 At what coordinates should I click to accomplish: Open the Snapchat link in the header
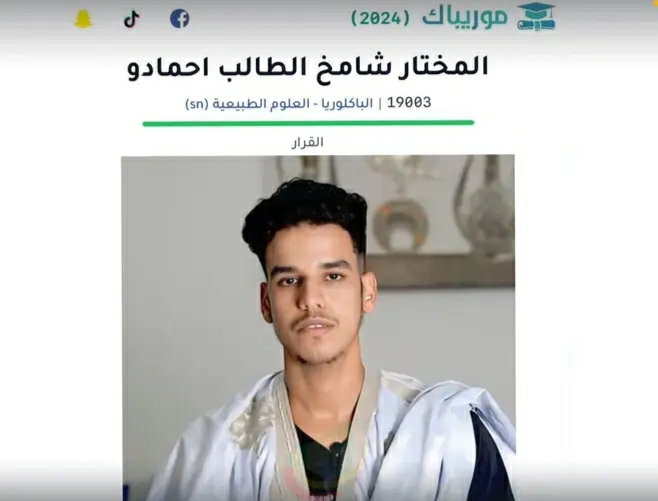point(83,19)
